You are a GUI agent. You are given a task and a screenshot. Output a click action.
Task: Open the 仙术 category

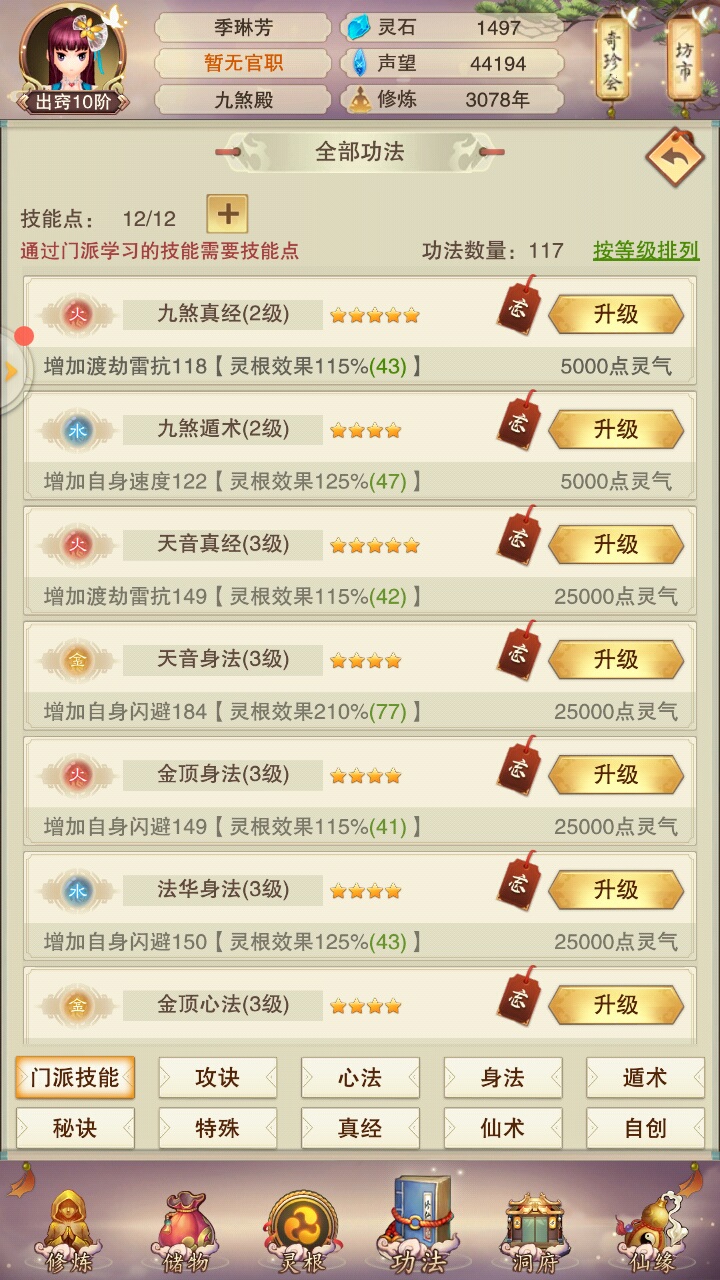502,1129
